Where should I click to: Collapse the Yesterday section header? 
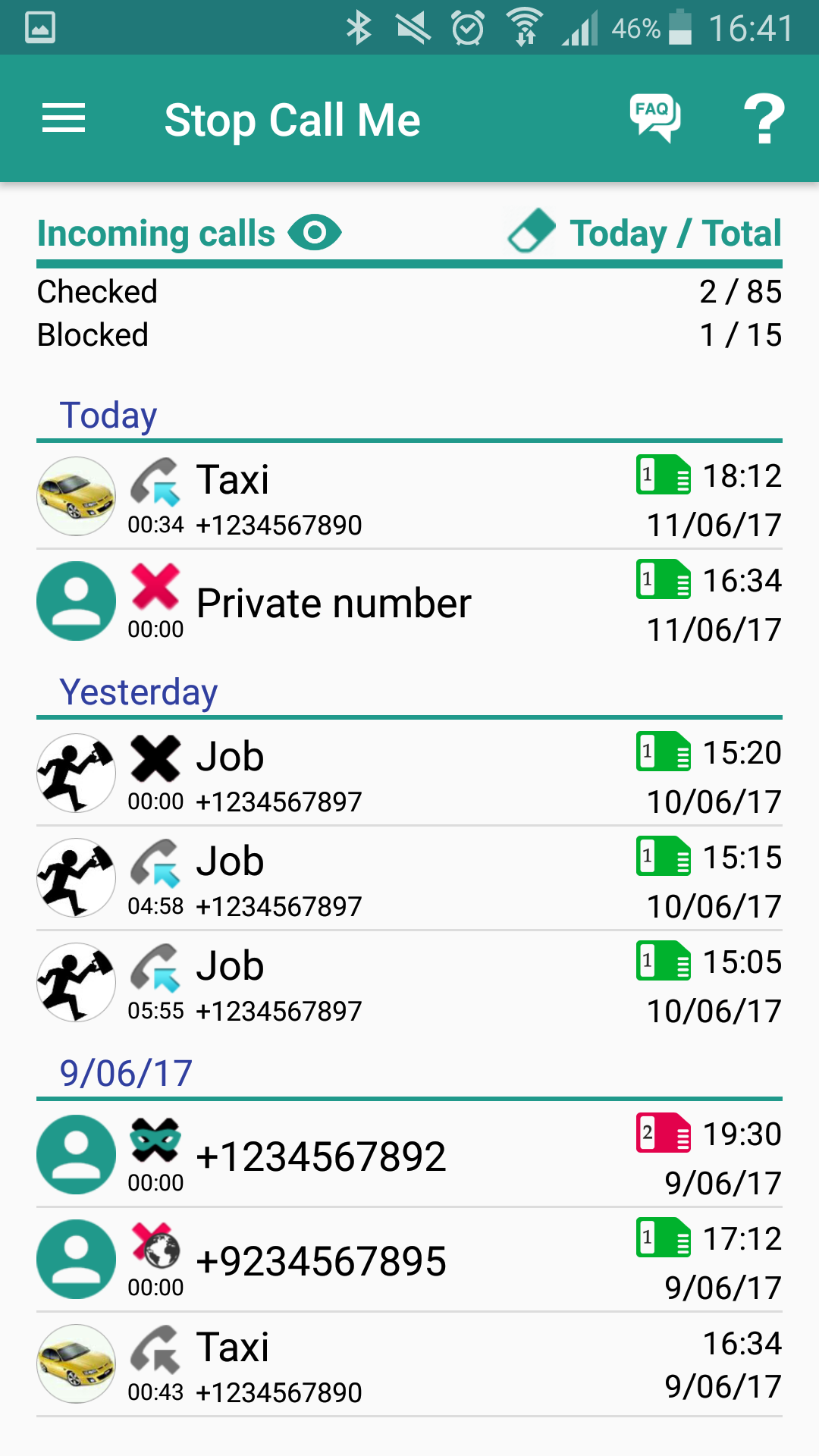[139, 691]
